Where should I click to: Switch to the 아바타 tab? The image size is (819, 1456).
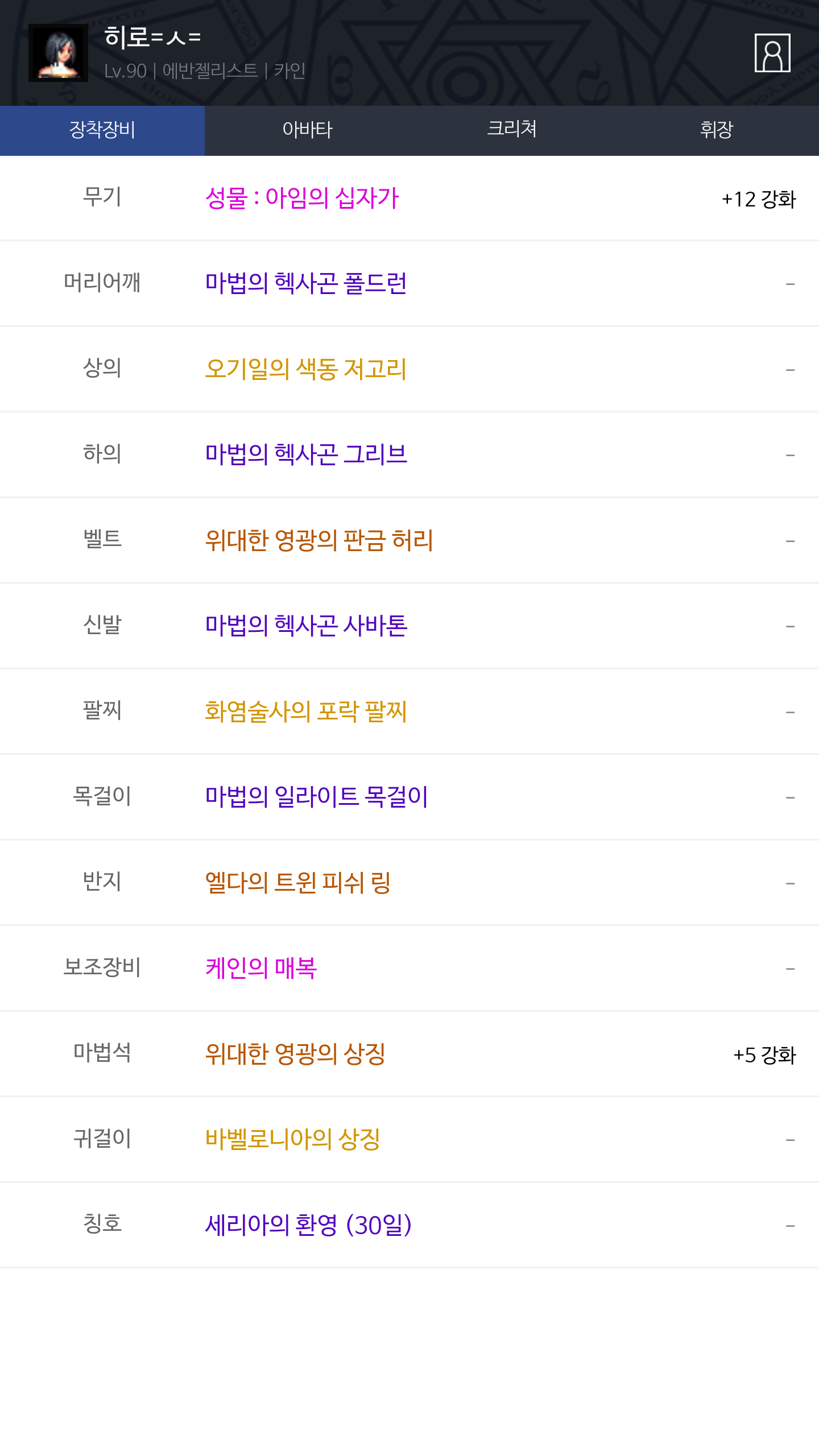(307, 130)
